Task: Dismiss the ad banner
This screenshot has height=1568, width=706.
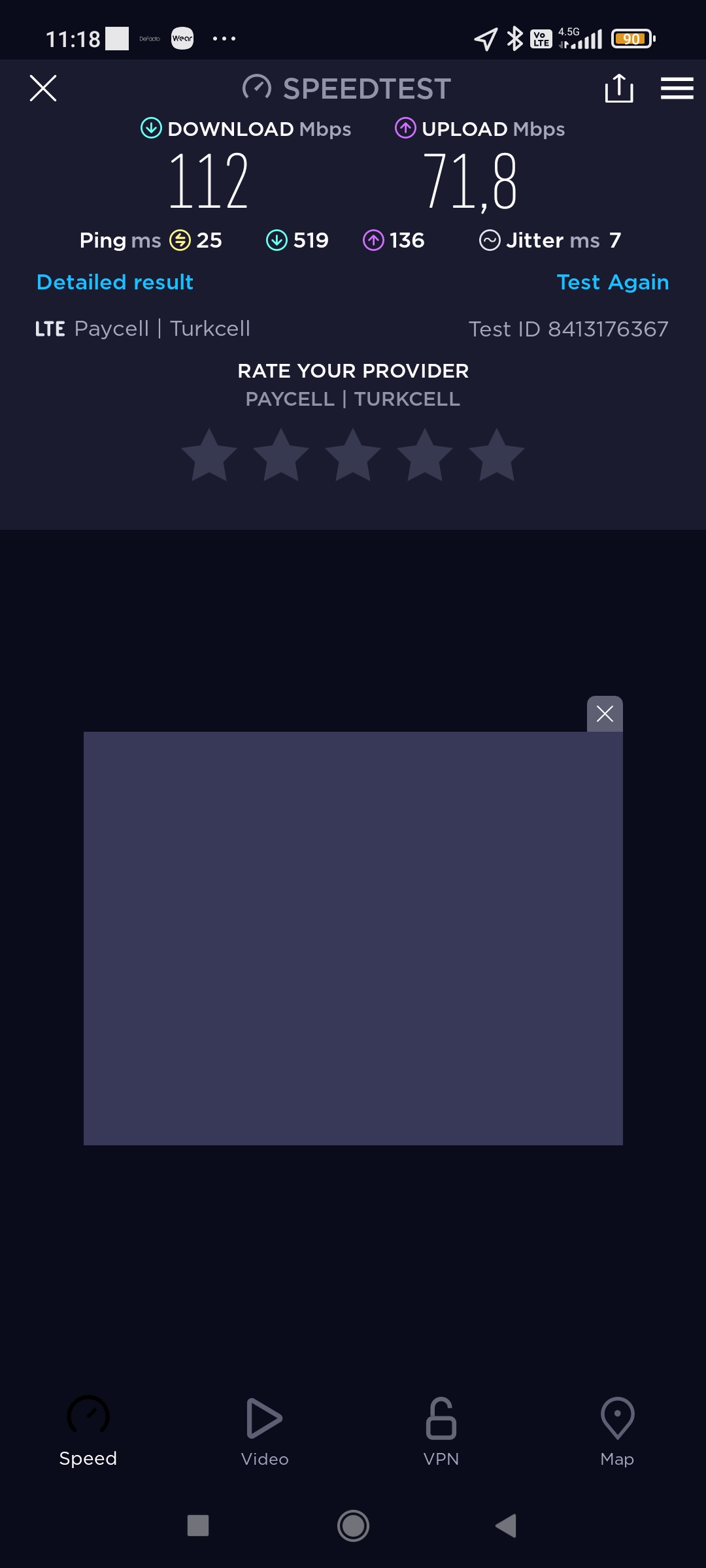Action: click(605, 714)
